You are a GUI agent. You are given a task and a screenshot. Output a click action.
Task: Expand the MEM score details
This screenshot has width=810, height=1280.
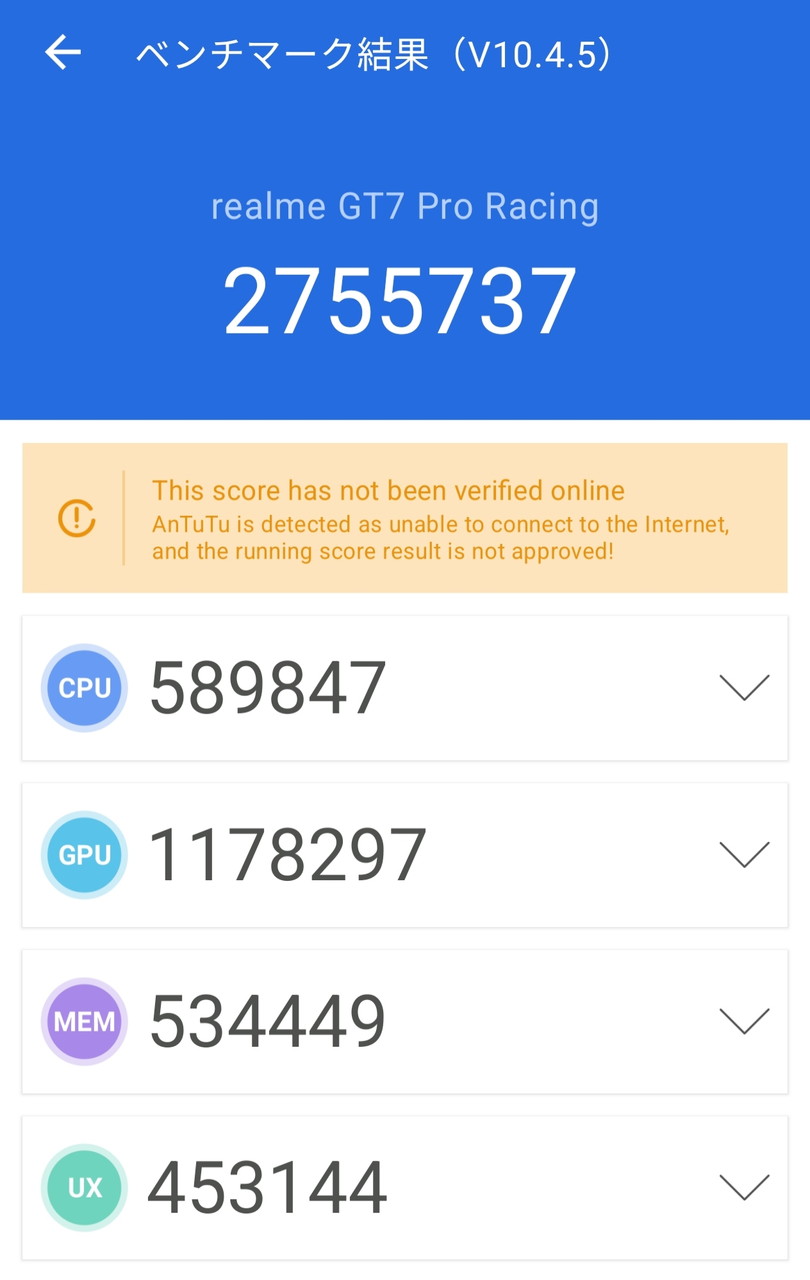tap(744, 1021)
